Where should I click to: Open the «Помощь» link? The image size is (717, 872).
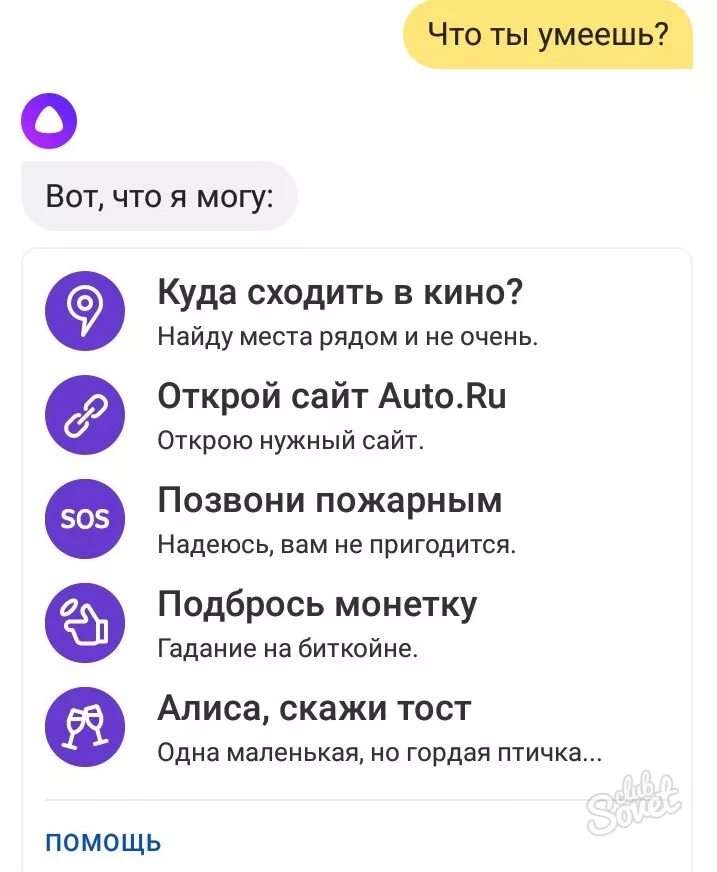click(x=103, y=842)
